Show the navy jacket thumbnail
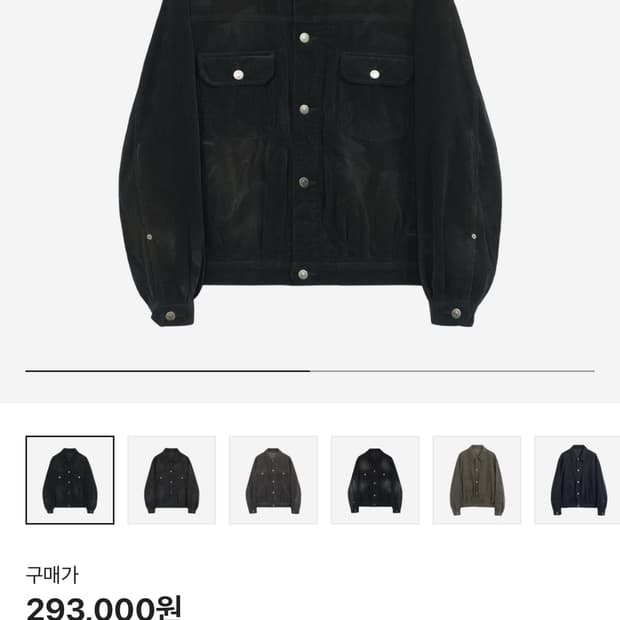 point(576,480)
